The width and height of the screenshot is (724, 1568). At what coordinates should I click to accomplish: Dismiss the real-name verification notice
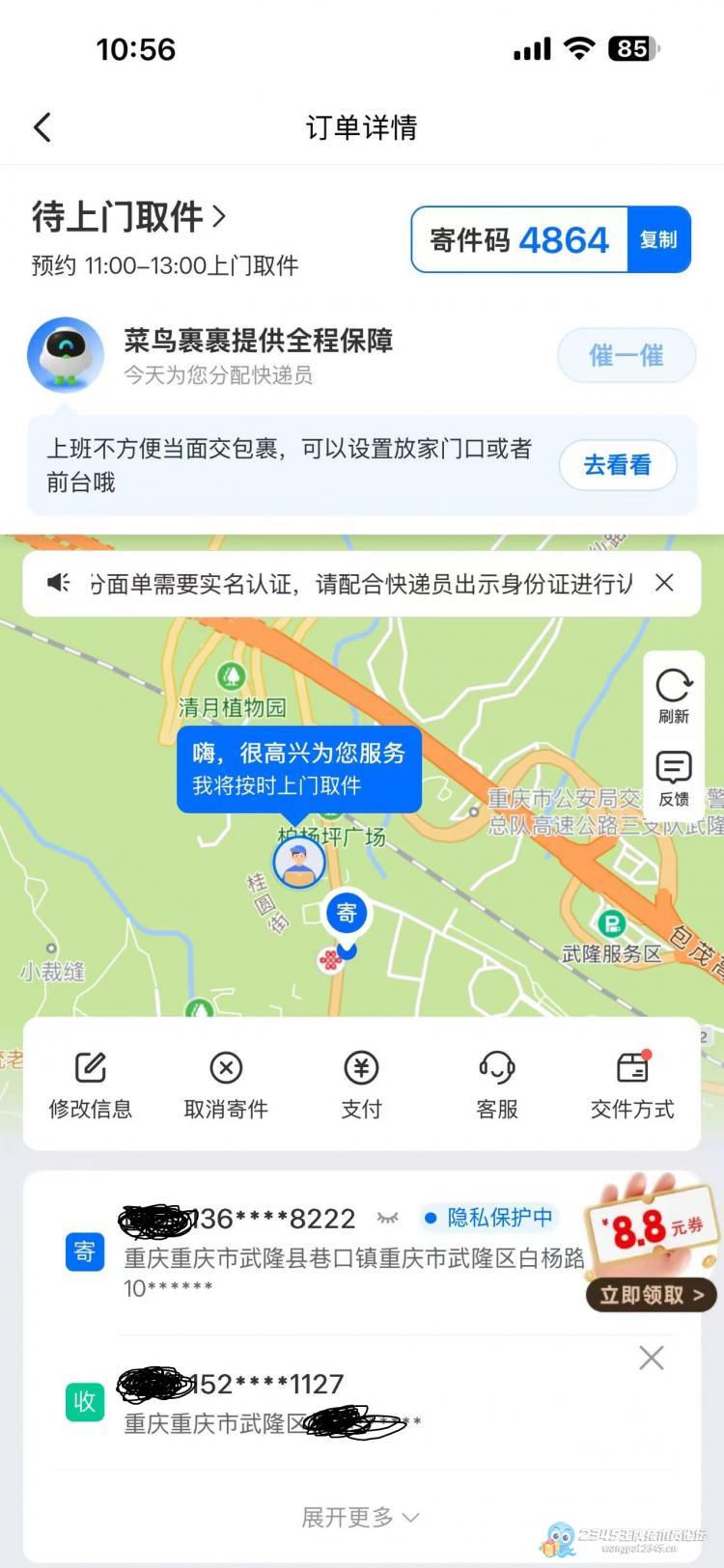(x=664, y=583)
